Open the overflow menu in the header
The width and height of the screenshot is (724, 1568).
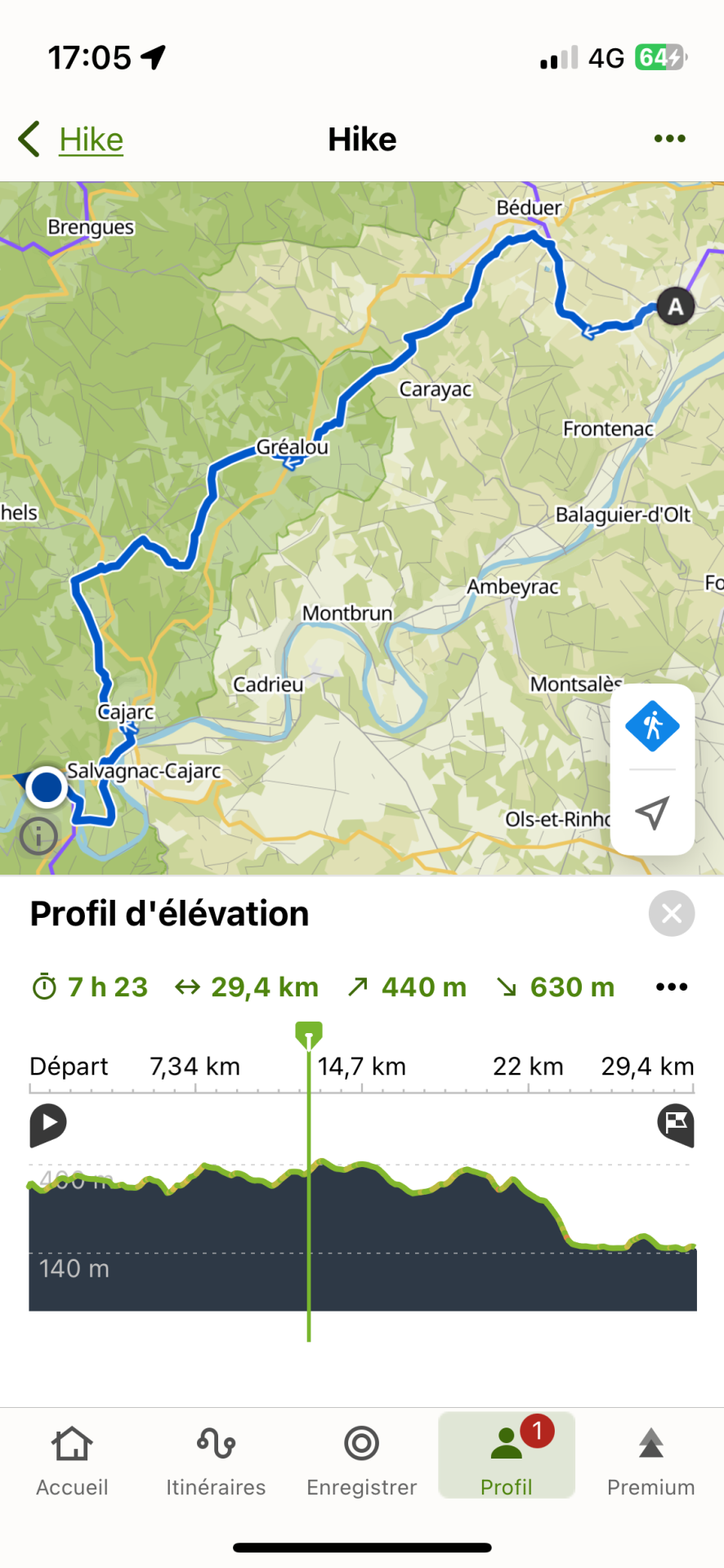click(669, 139)
